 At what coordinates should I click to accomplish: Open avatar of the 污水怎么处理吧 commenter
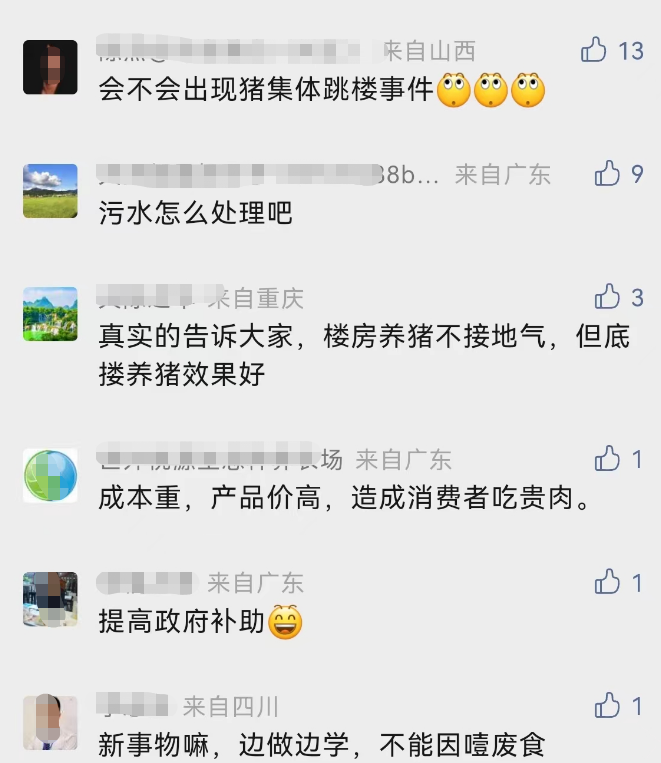pos(50,191)
